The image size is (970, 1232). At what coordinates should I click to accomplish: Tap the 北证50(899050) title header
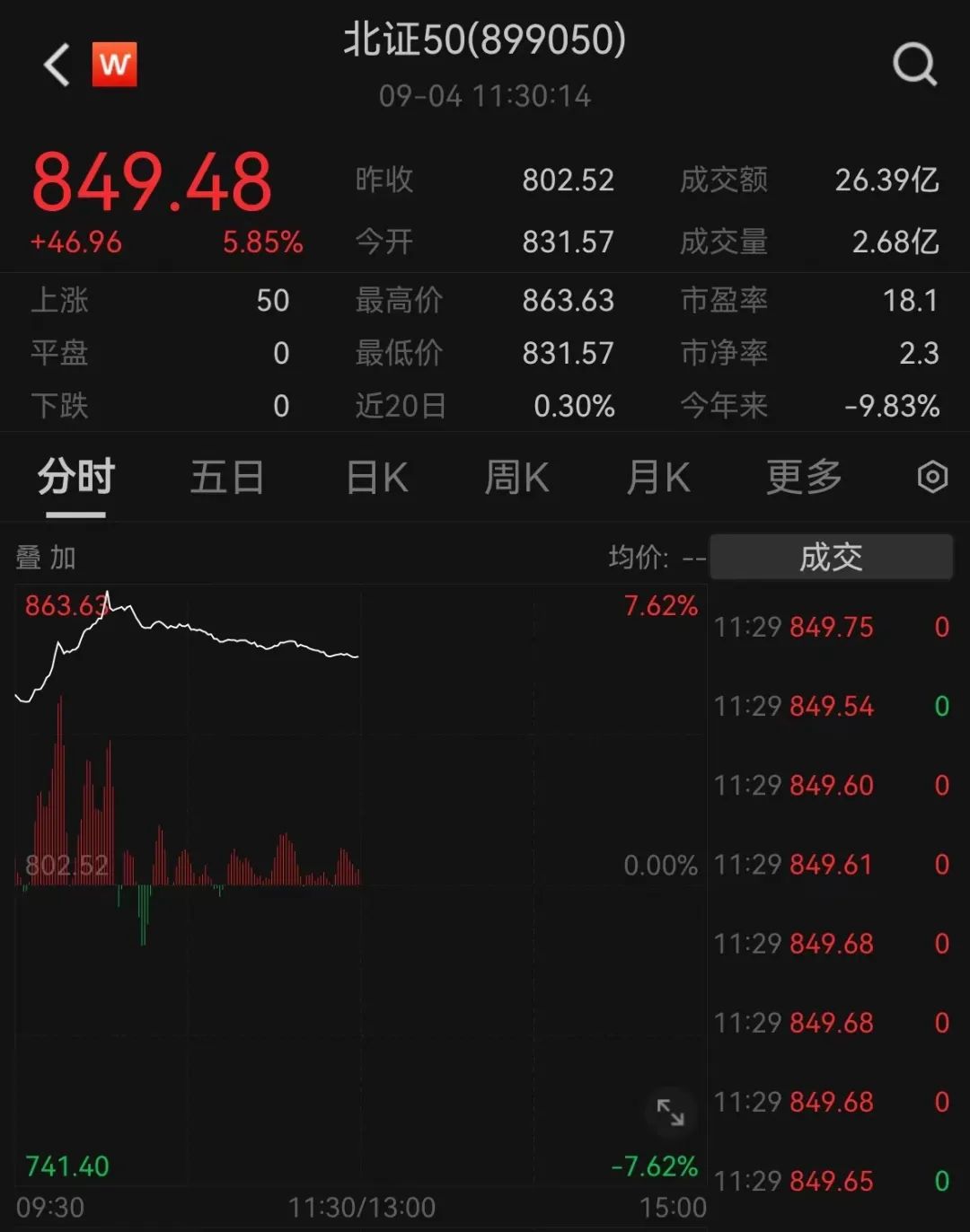pos(485,42)
